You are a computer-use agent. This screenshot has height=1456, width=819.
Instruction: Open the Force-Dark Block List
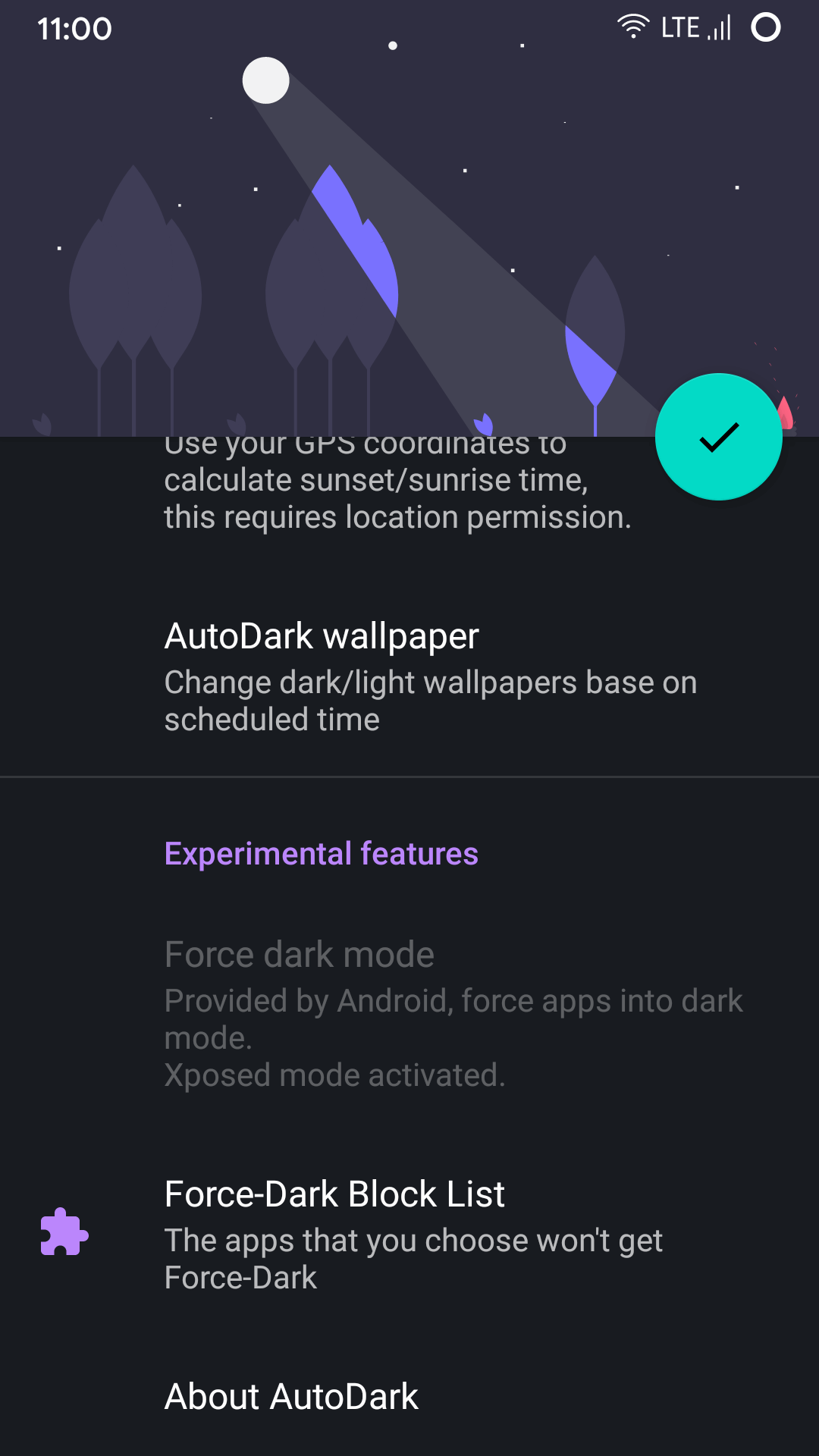coord(409,1235)
